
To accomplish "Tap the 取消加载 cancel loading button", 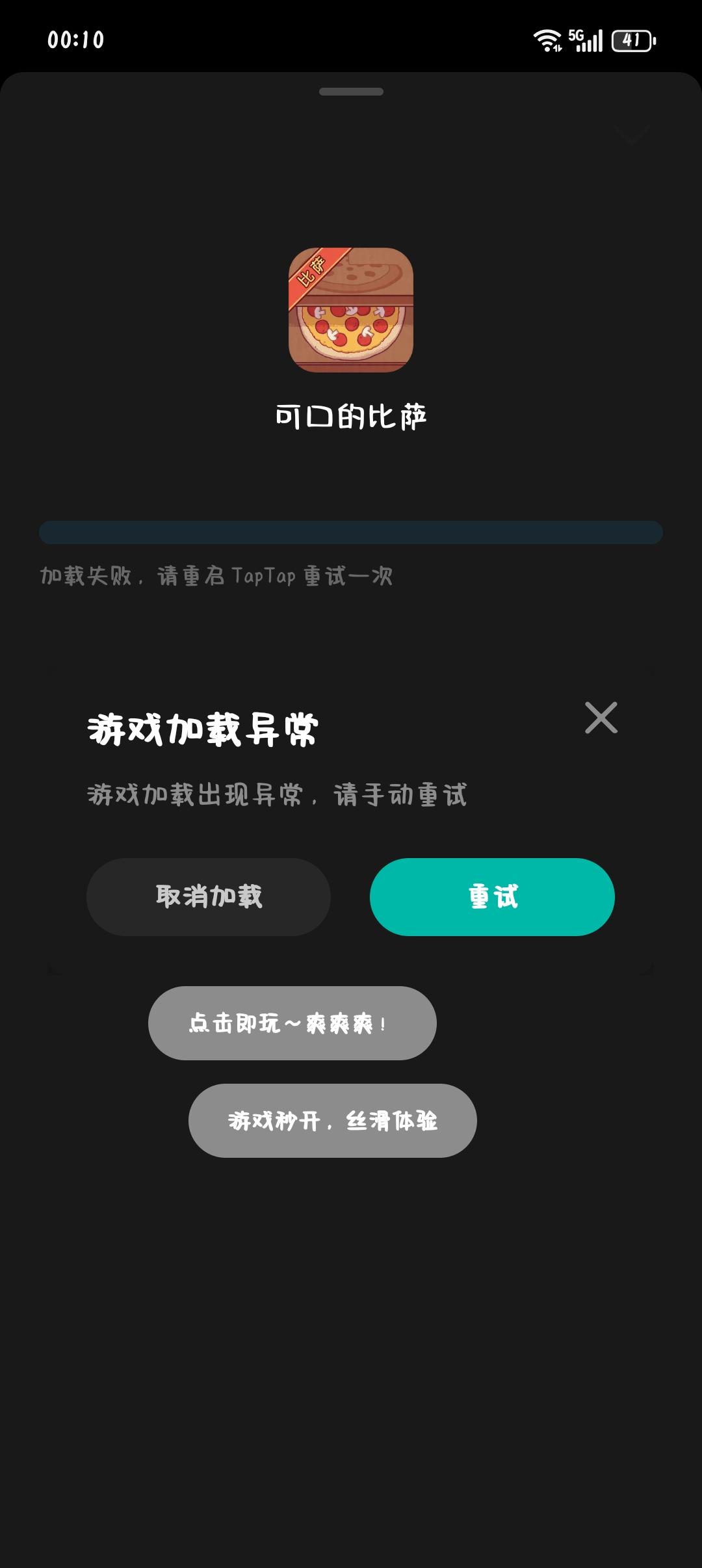I will tap(209, 896).
